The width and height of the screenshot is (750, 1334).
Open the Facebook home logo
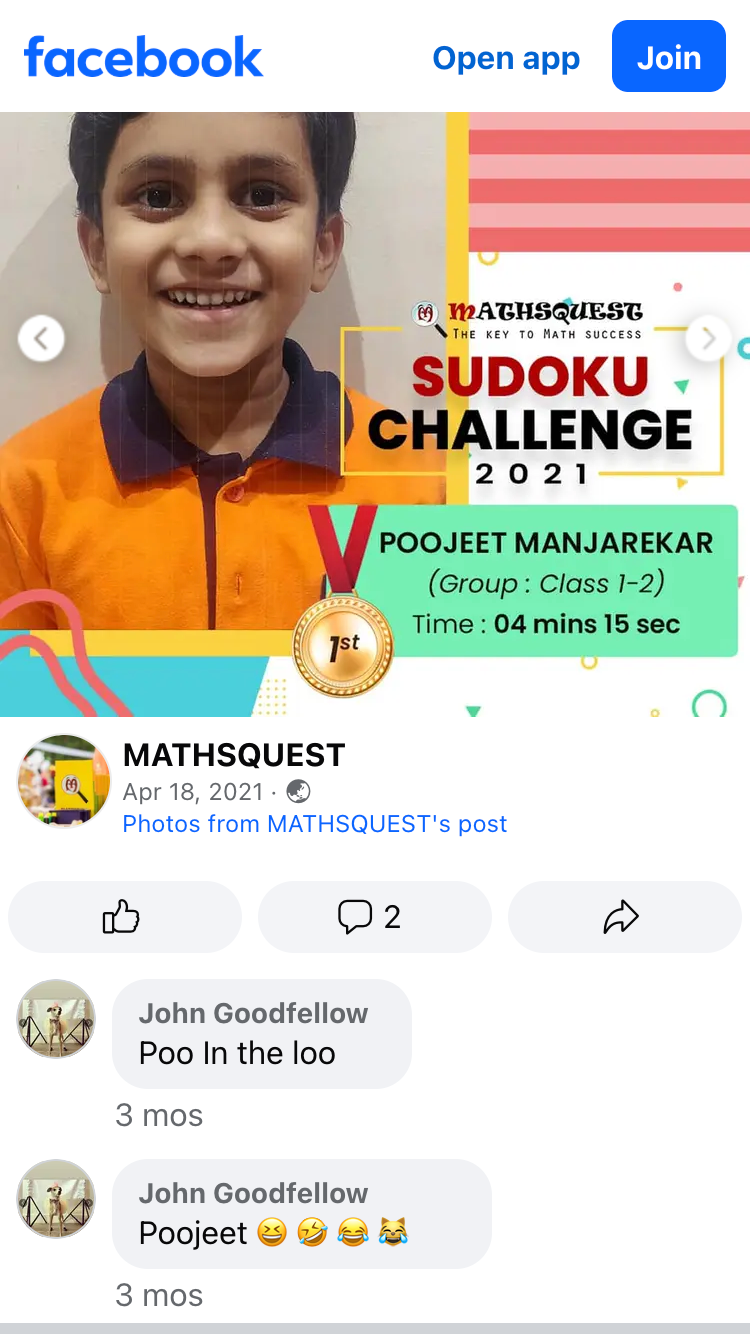coord(143,57)
